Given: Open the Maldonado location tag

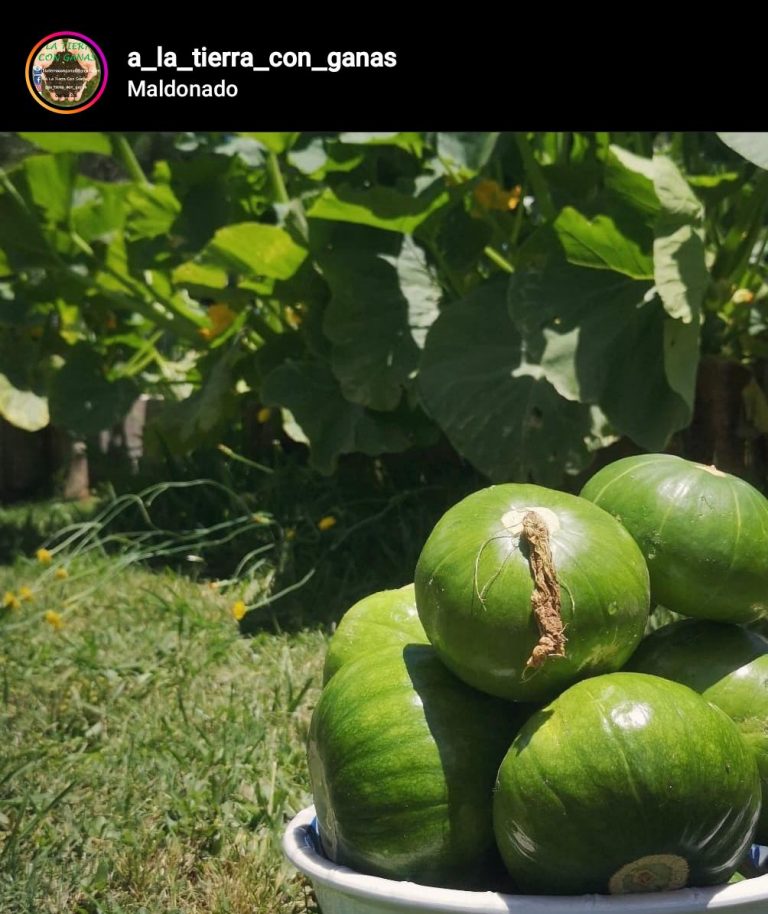Looking at the screenshot, I should (182, 89).
